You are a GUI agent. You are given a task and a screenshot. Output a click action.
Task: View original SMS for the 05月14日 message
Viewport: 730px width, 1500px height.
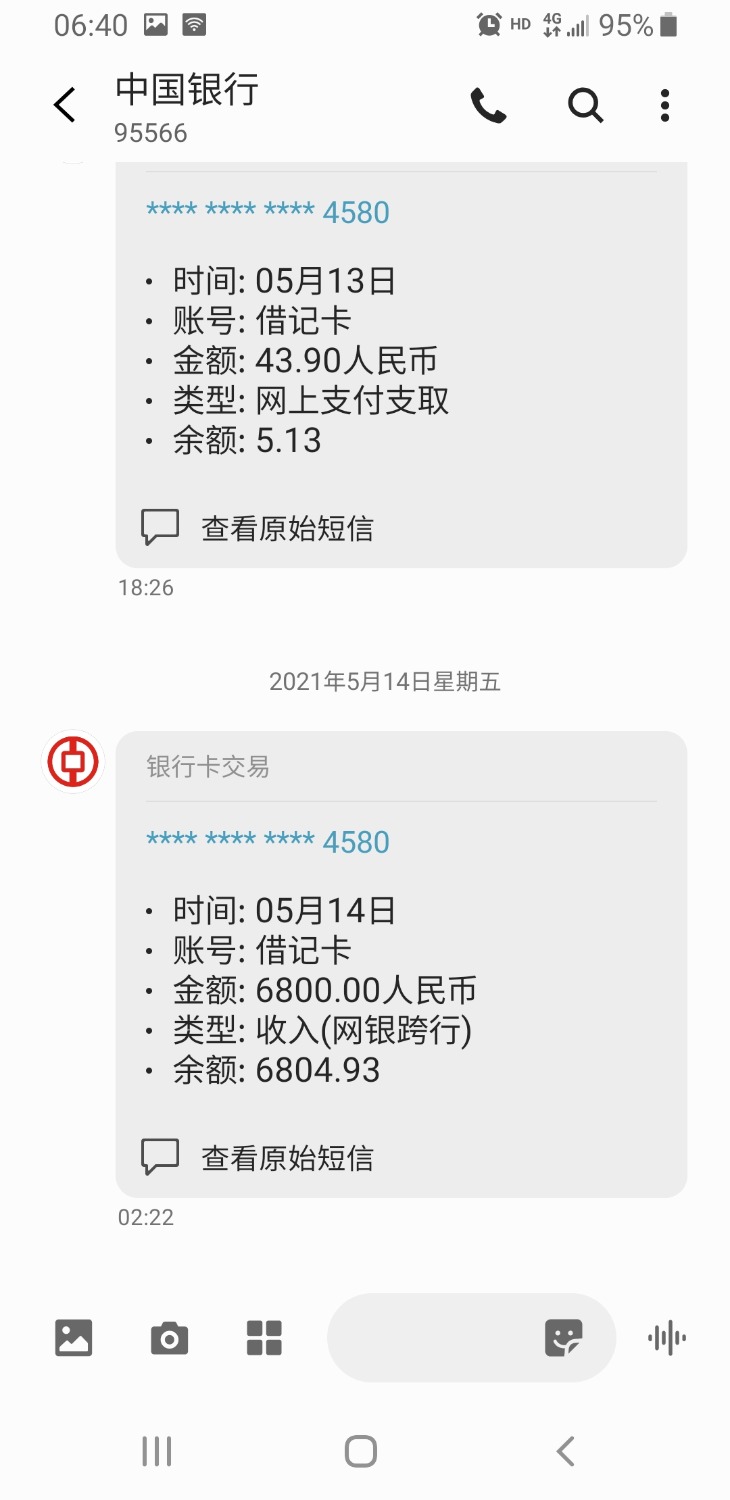pos(258,1158)
